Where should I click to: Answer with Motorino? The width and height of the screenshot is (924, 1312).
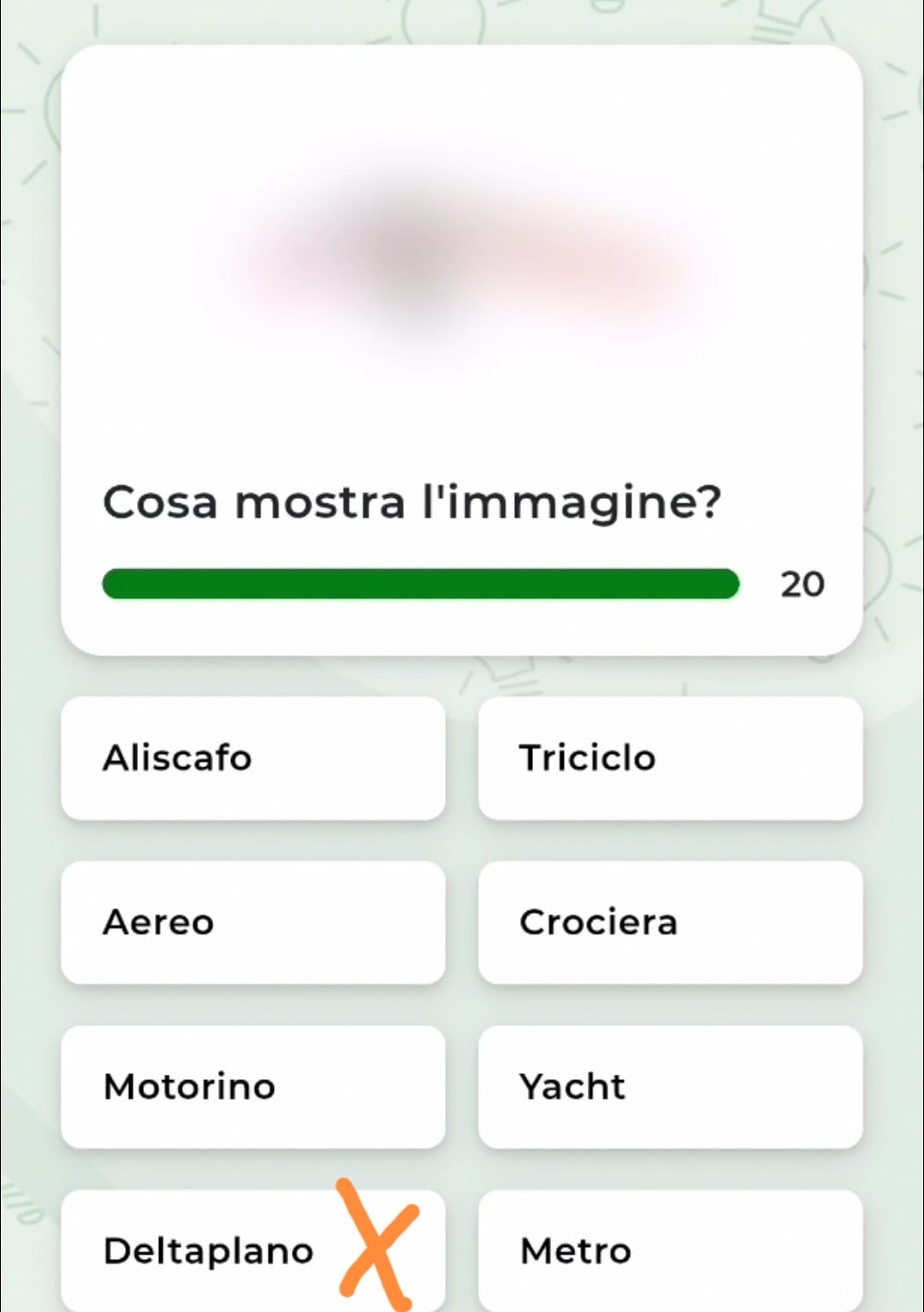click(x=252, y=1087)
